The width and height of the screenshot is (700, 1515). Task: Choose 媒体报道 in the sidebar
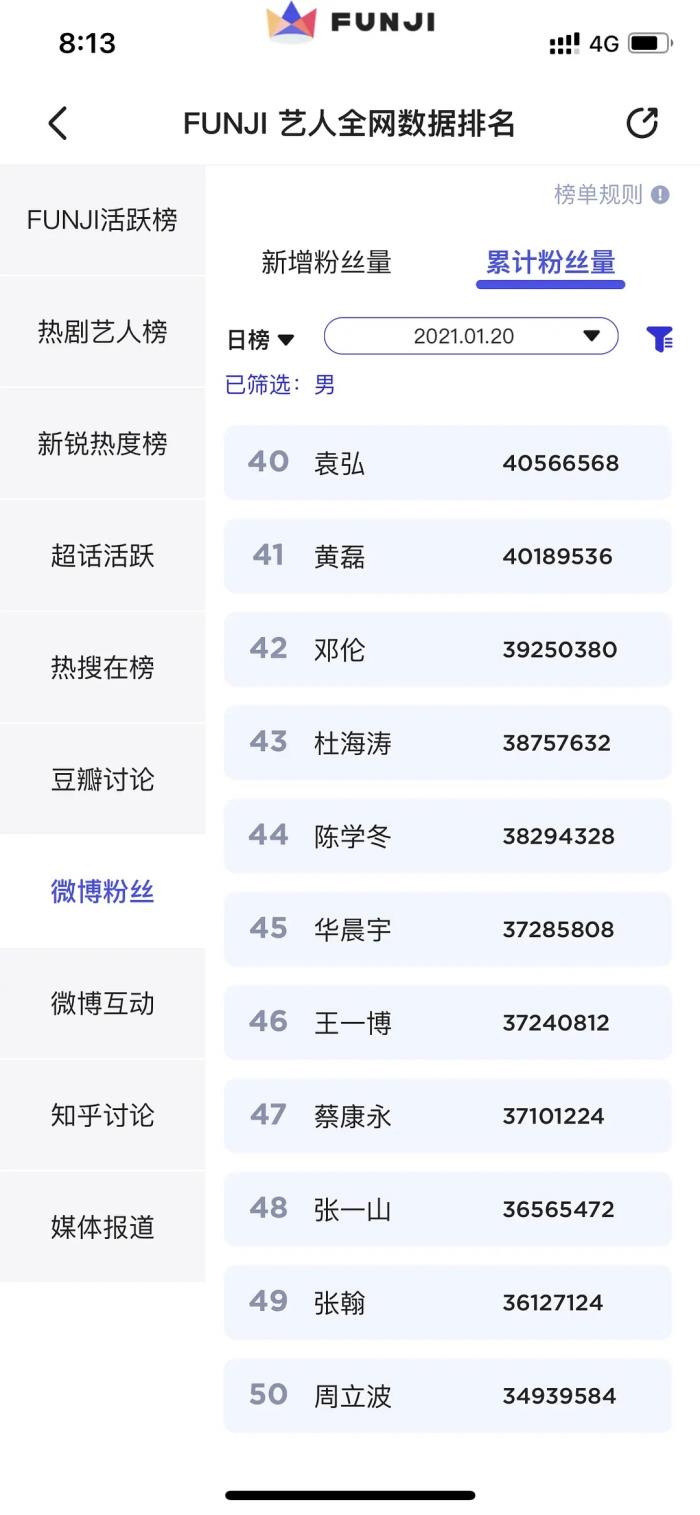[x=102, y=1228]
